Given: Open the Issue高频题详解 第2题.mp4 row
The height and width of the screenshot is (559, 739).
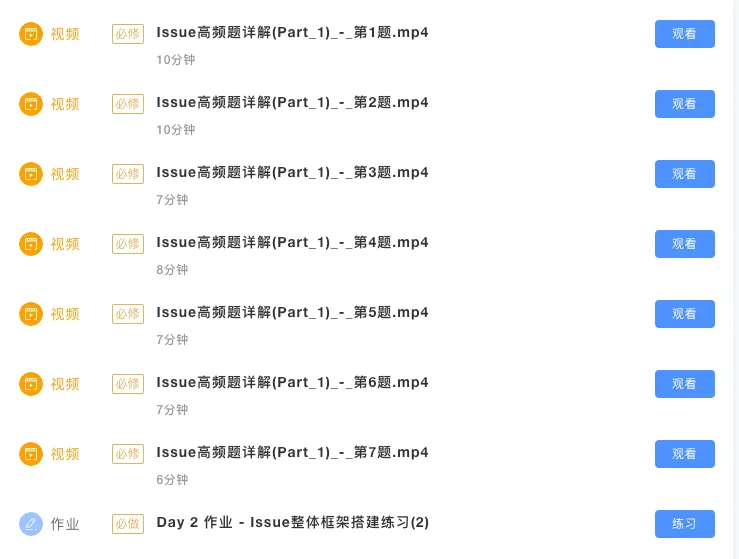Looking at the screenshot, I should [x=292, y=102].
